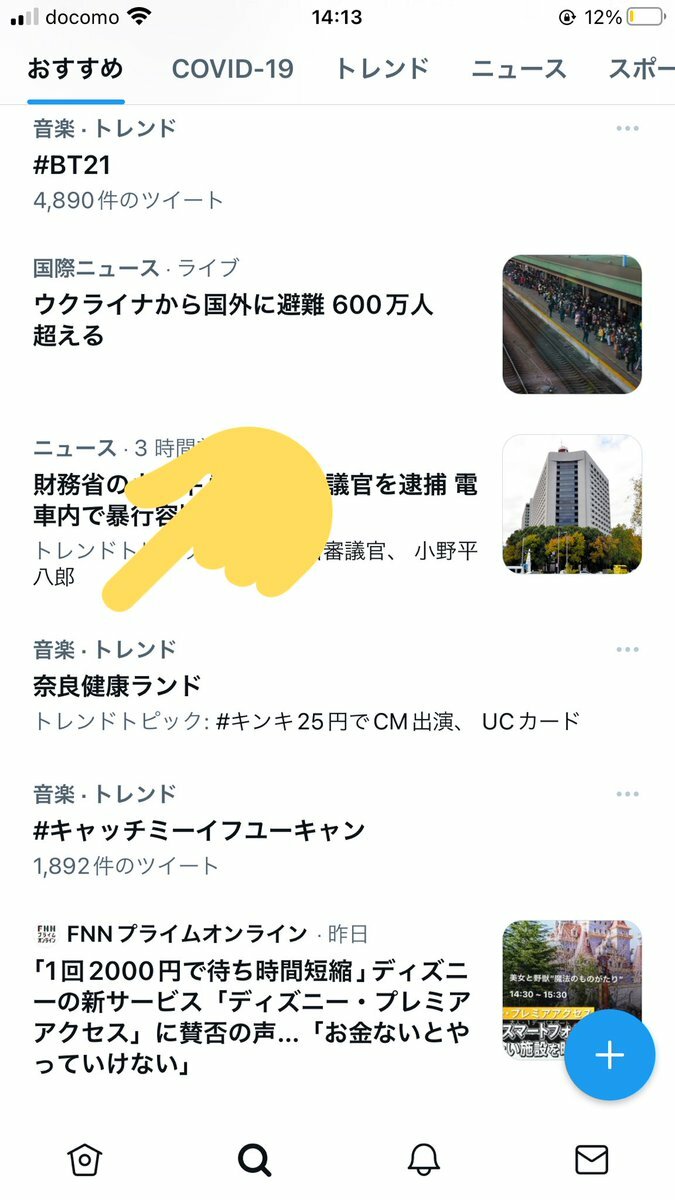Open the 奈良健康ランド trend
This screenshot has height=1200, width=675.
click(x=337, y=686)
